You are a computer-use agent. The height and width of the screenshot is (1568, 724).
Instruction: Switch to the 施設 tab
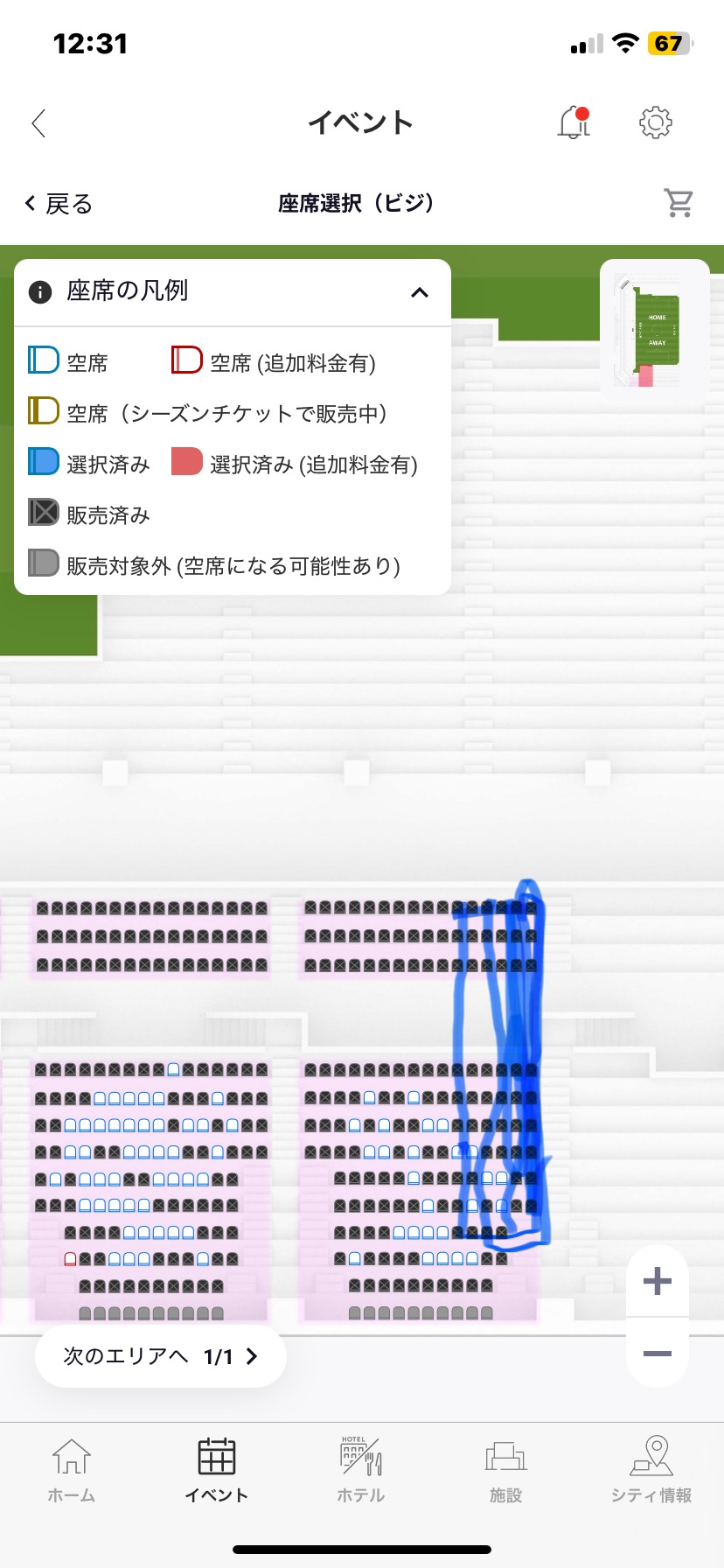(x=505, y=1470)
